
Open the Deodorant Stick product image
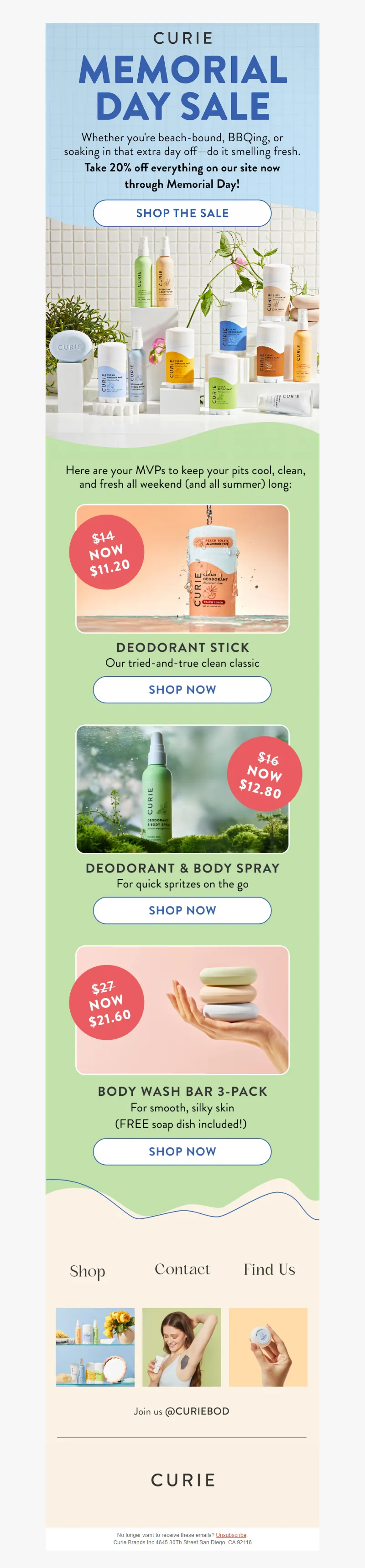182,568
